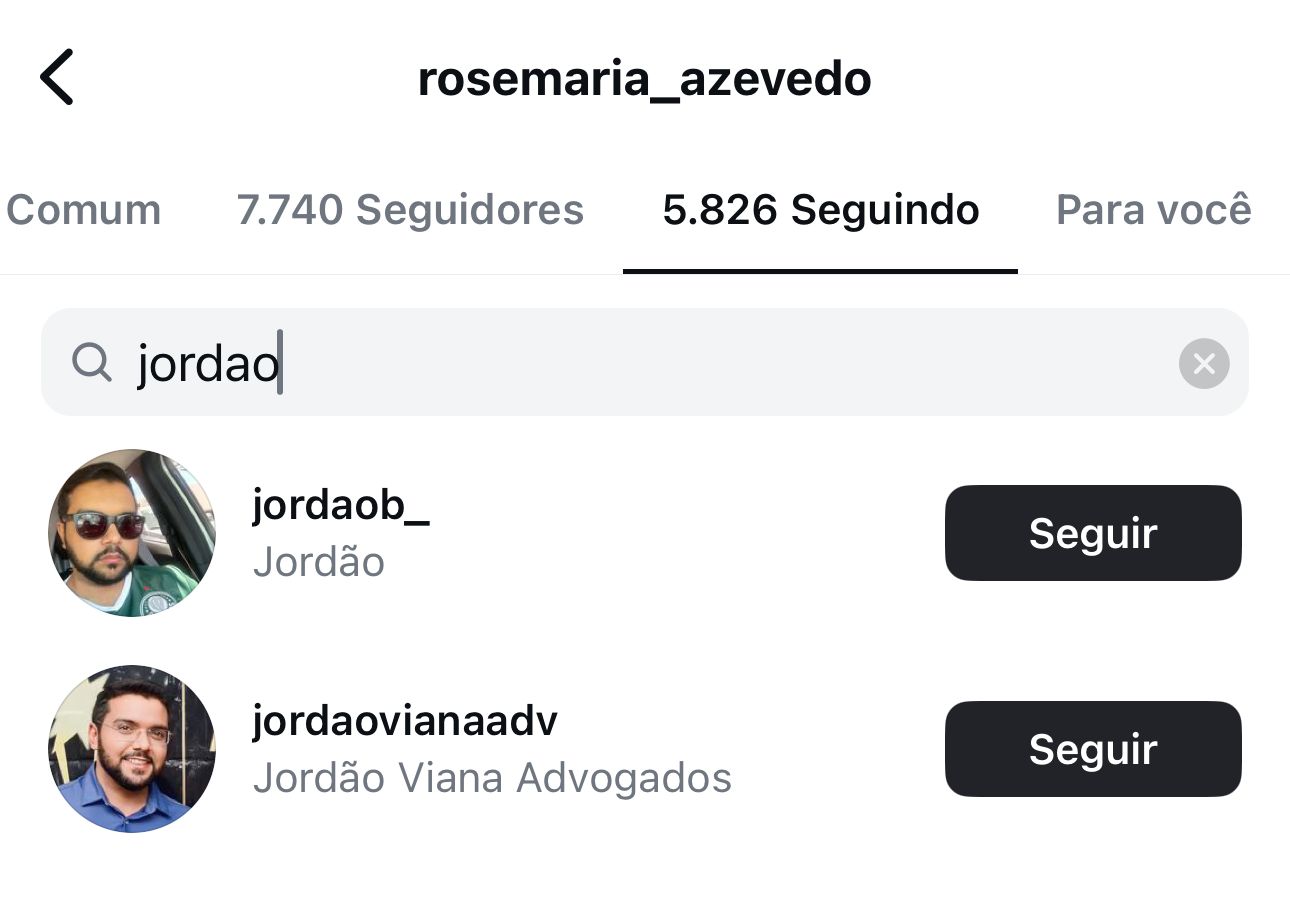1290x909 pixels.
Task: Follow jordaovianaadv with the Seguir button
Action: (1092, 749)
